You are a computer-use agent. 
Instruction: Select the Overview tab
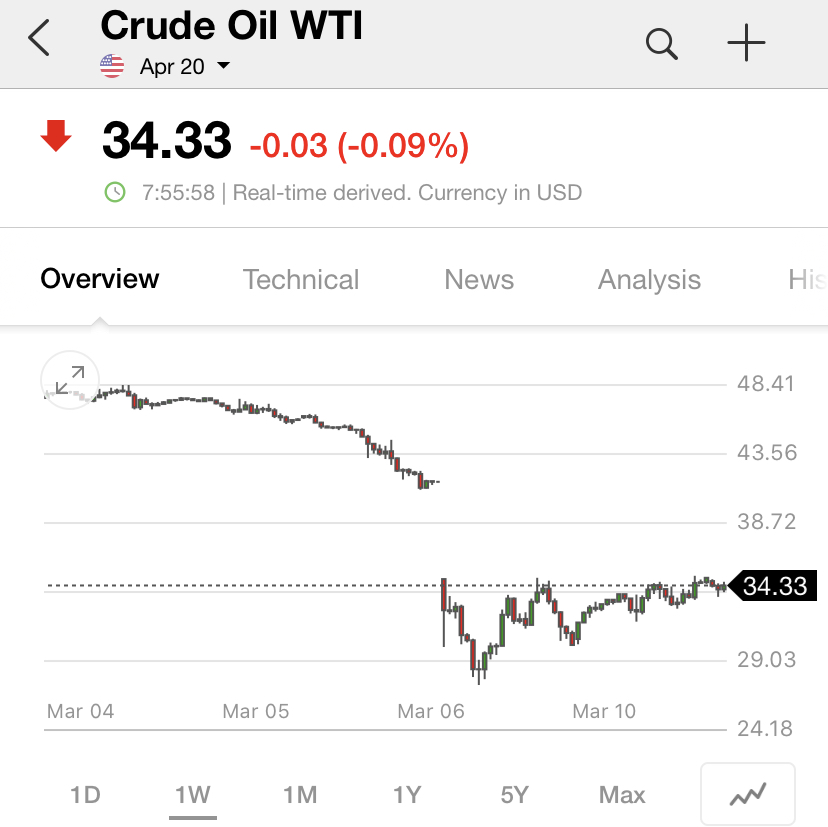tap(99, 279)
